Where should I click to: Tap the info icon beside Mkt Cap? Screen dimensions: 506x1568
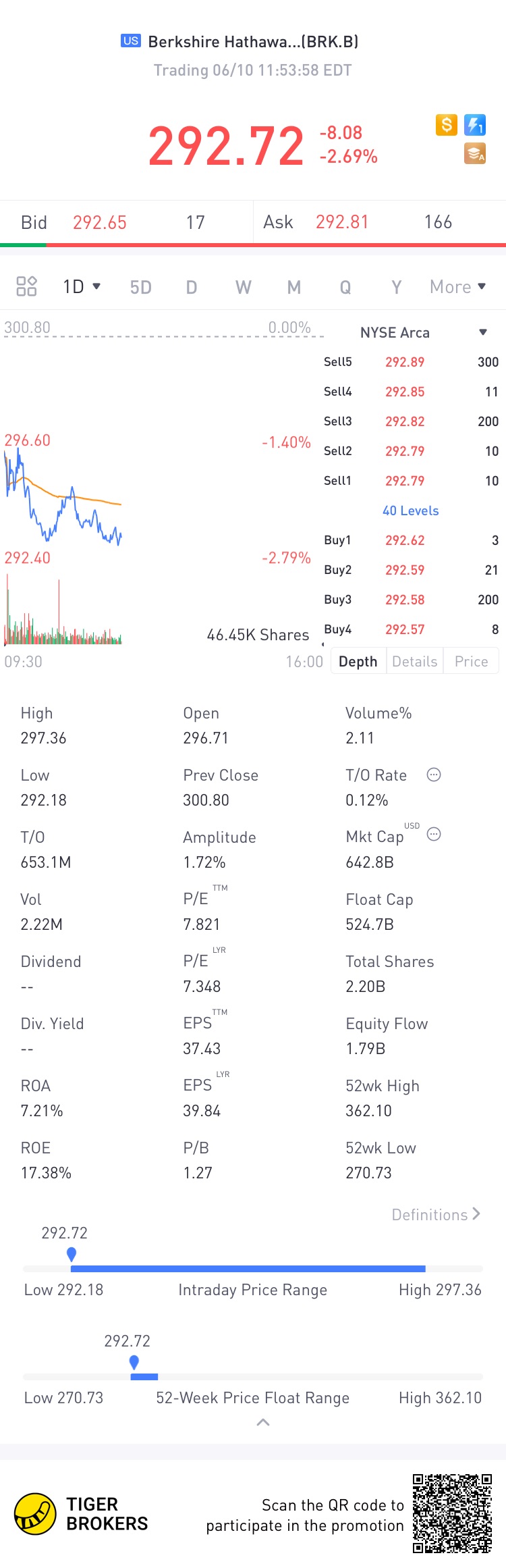tap(434, 834)
